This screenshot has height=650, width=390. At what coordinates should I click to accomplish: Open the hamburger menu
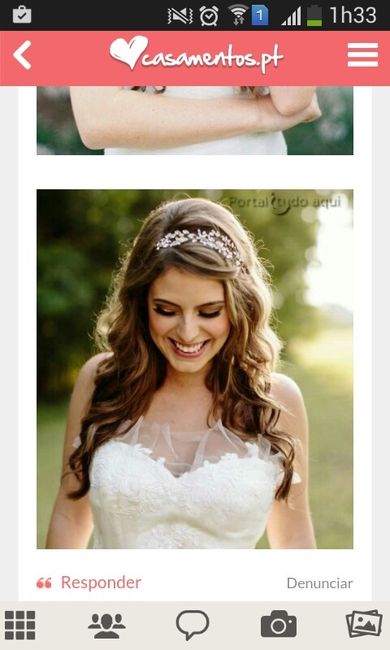[x=363, y=55]
